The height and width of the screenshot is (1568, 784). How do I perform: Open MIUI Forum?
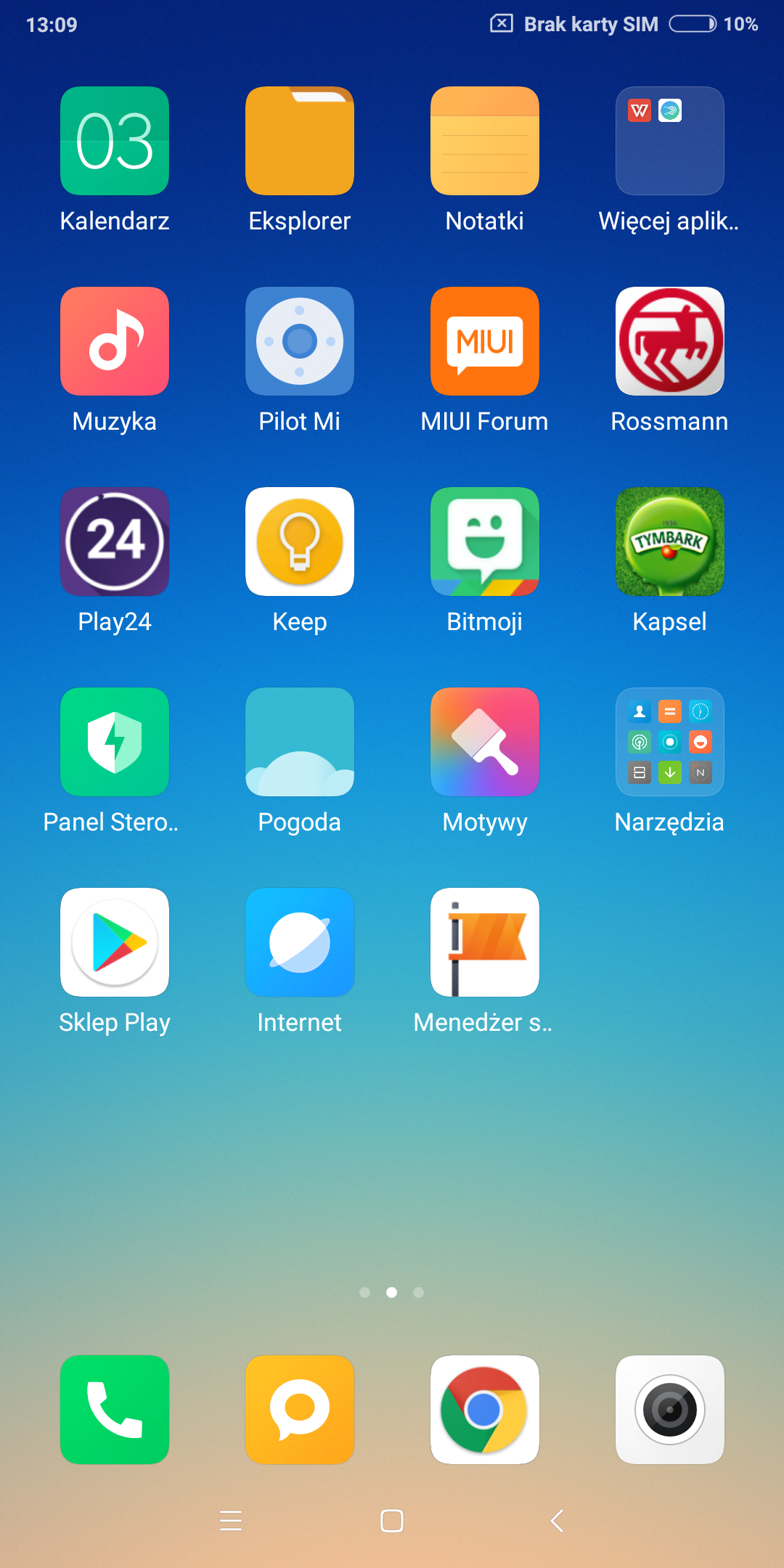[x=484, y=341]
